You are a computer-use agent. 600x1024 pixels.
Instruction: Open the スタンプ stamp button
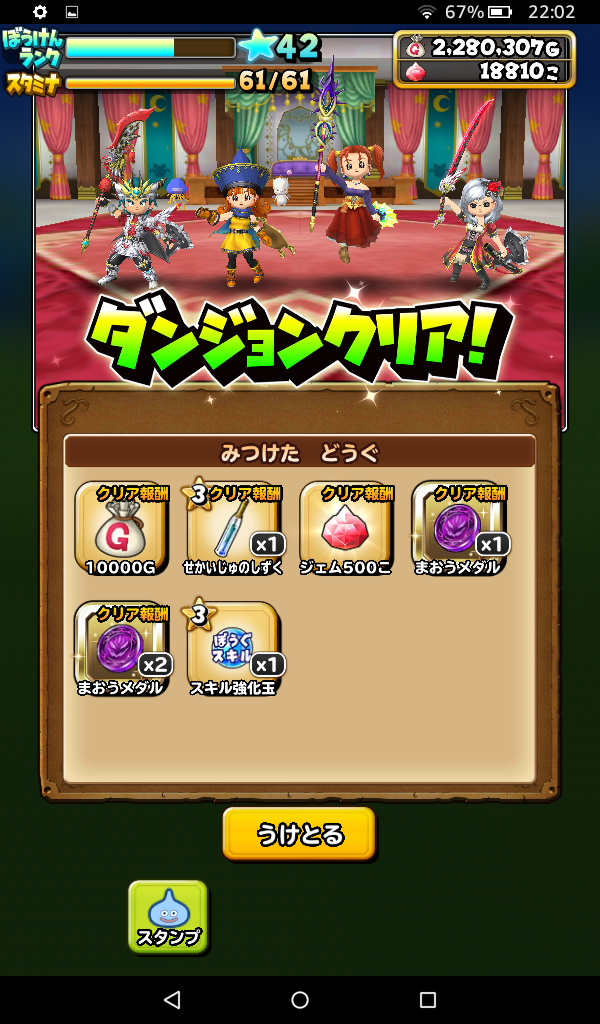[168, 916]
